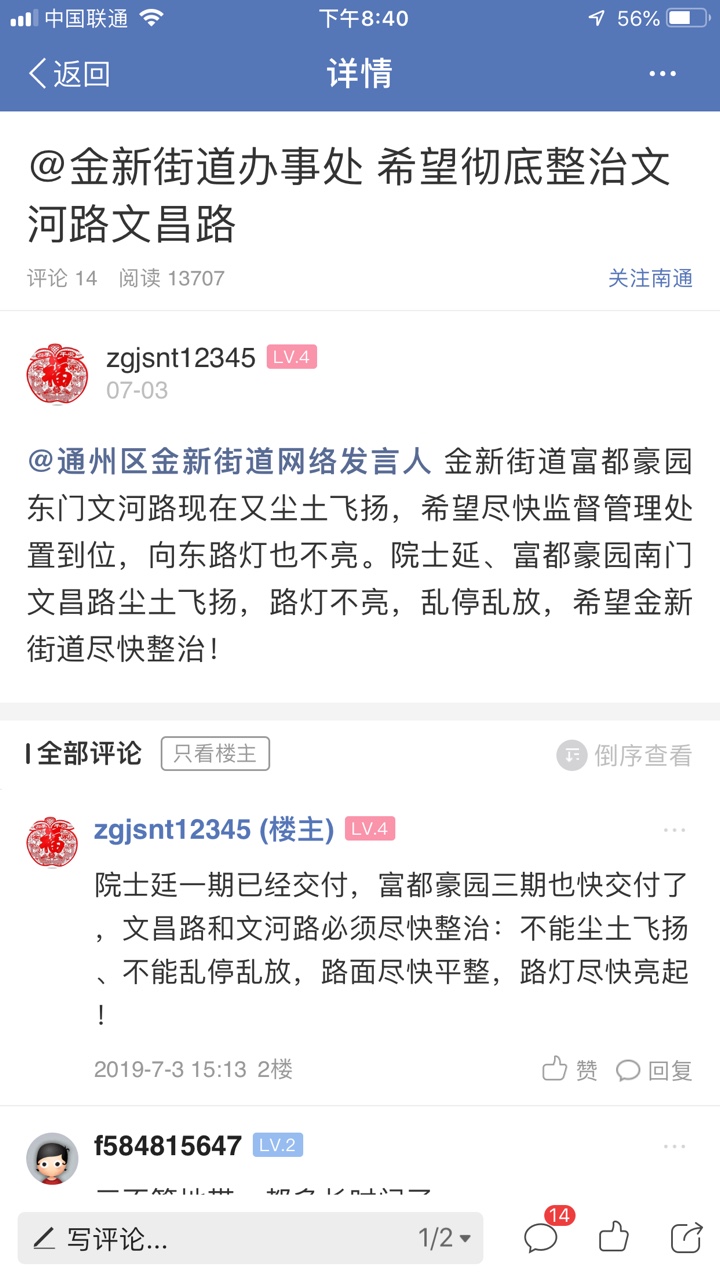Open options for f584815647's comment
The width and height of the screenshot is (720, 1280).
675,1146
